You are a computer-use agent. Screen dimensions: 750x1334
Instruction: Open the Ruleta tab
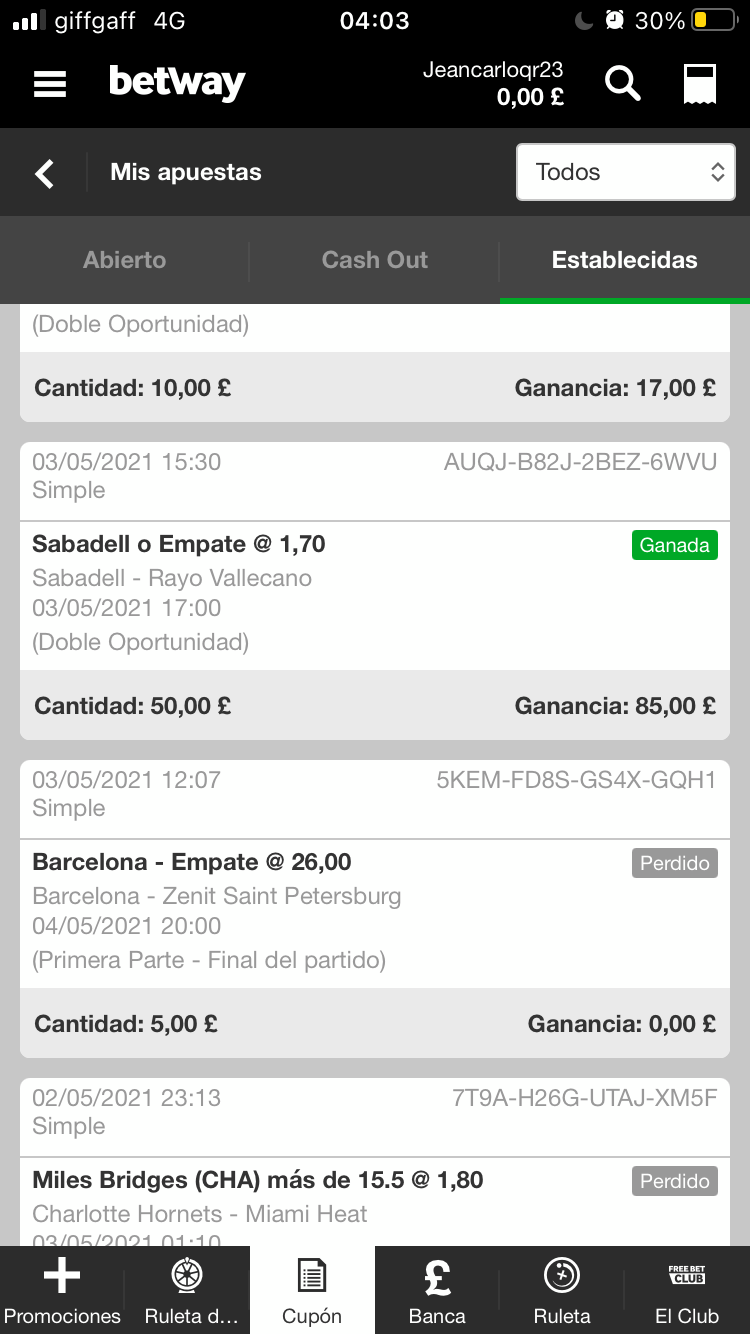tap(562, 1290)
